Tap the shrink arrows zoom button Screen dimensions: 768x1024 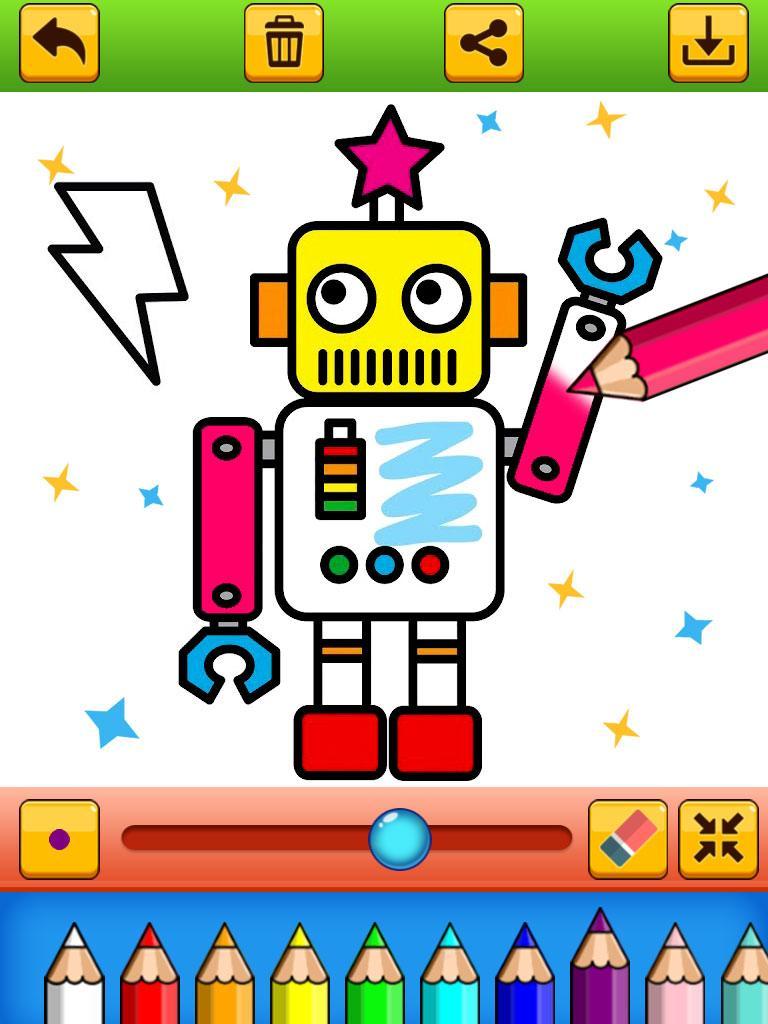pos(718,839)
